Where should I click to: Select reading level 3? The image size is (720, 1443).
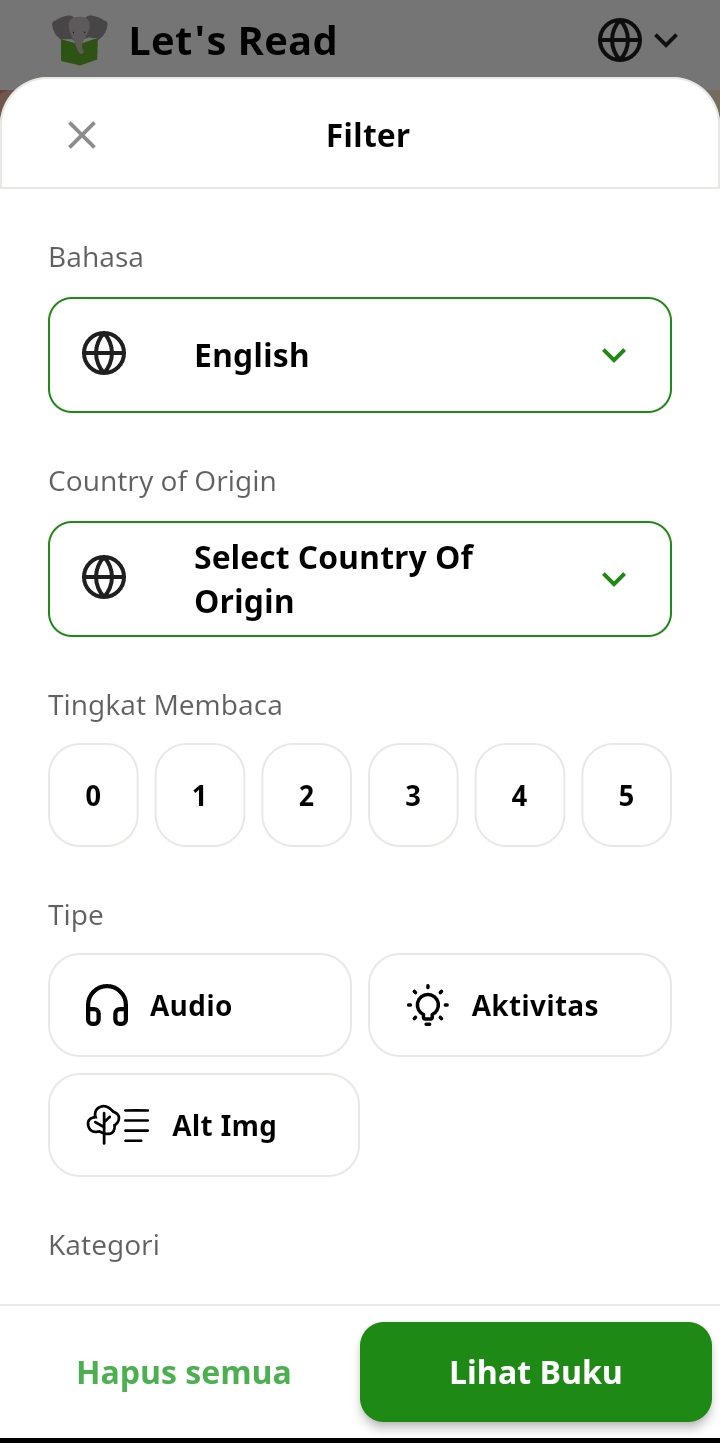413,795
